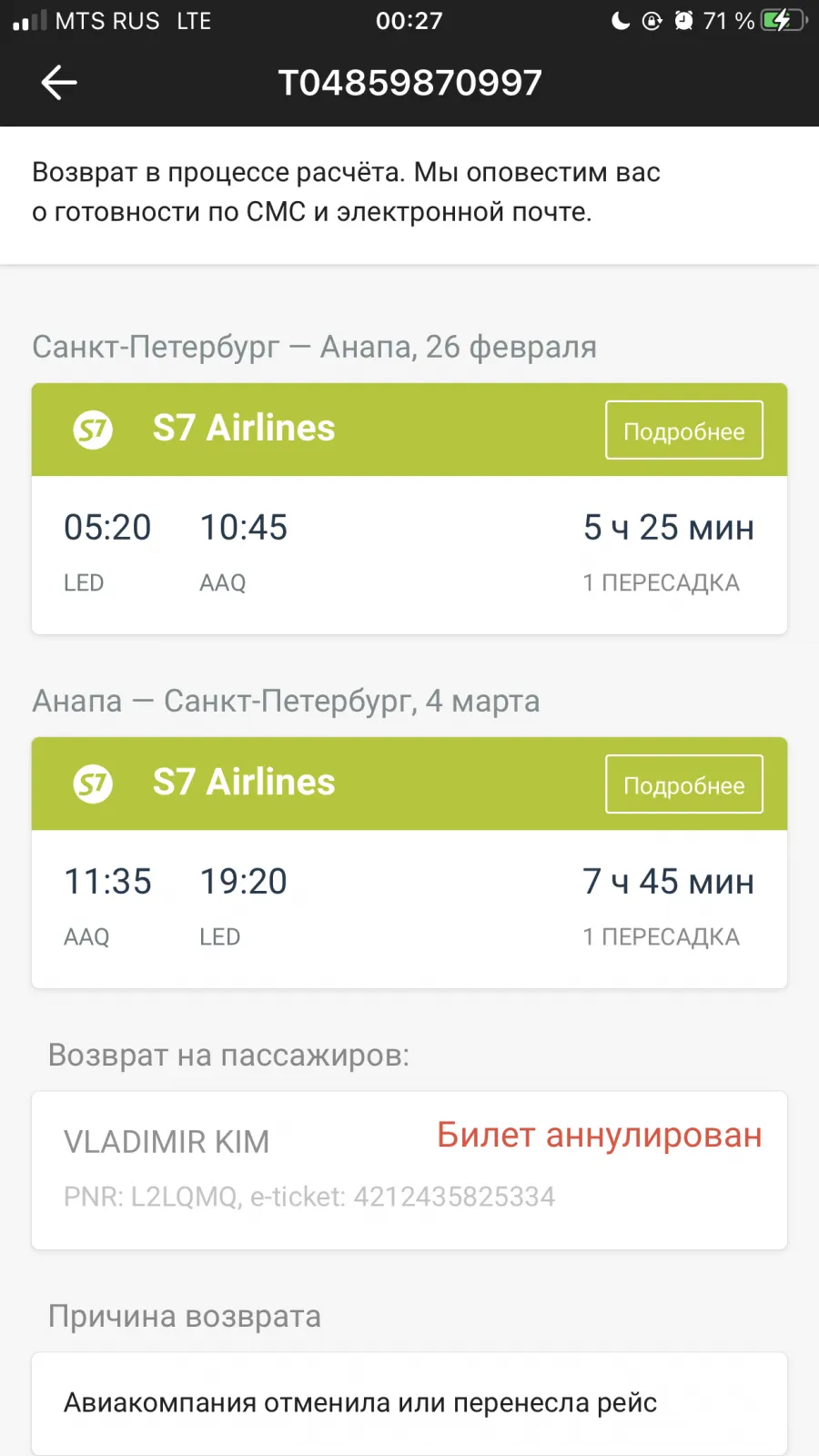Open Подробнее for the 26 февраля flight

tap(684, 430)
